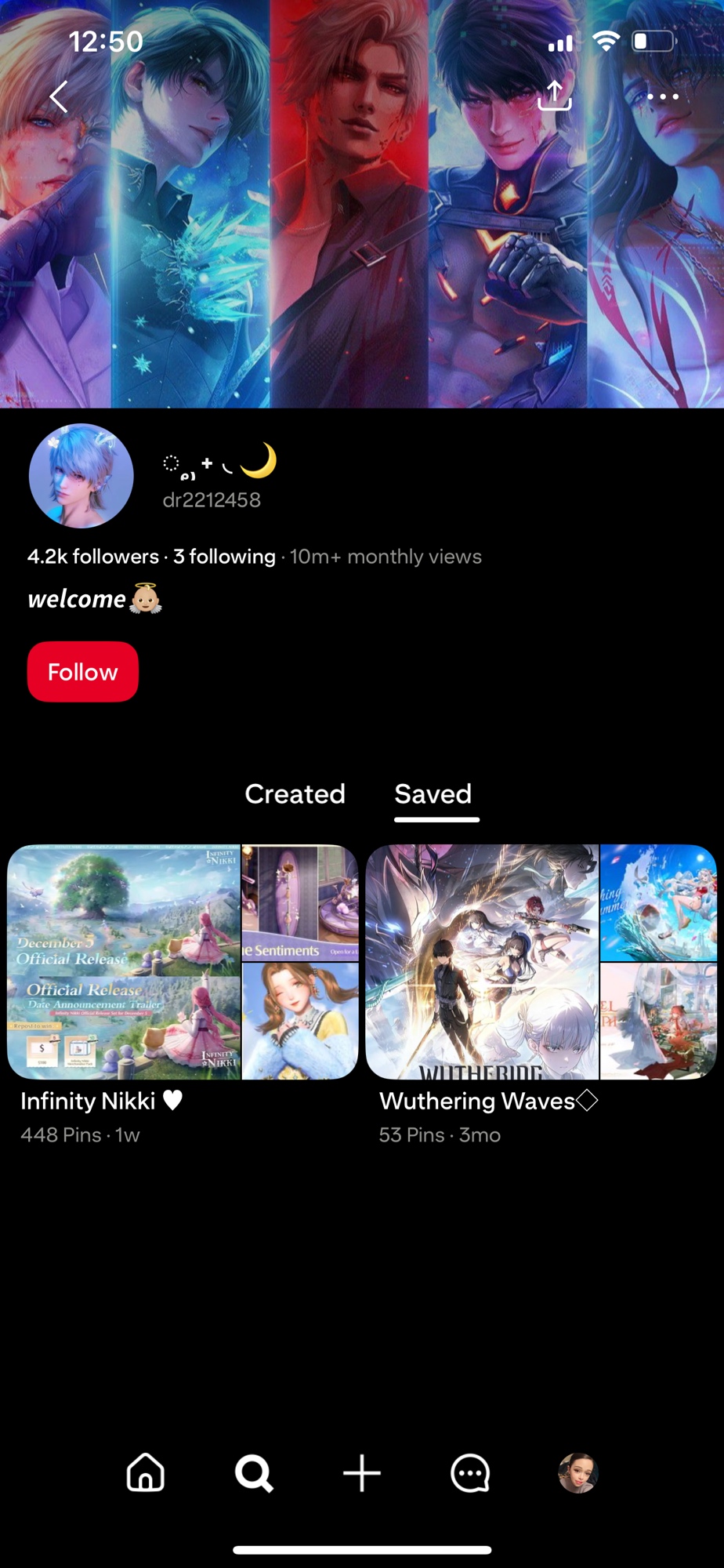View the 3 following list
This screenshot has height=1568, width=724.
point(225,557)
